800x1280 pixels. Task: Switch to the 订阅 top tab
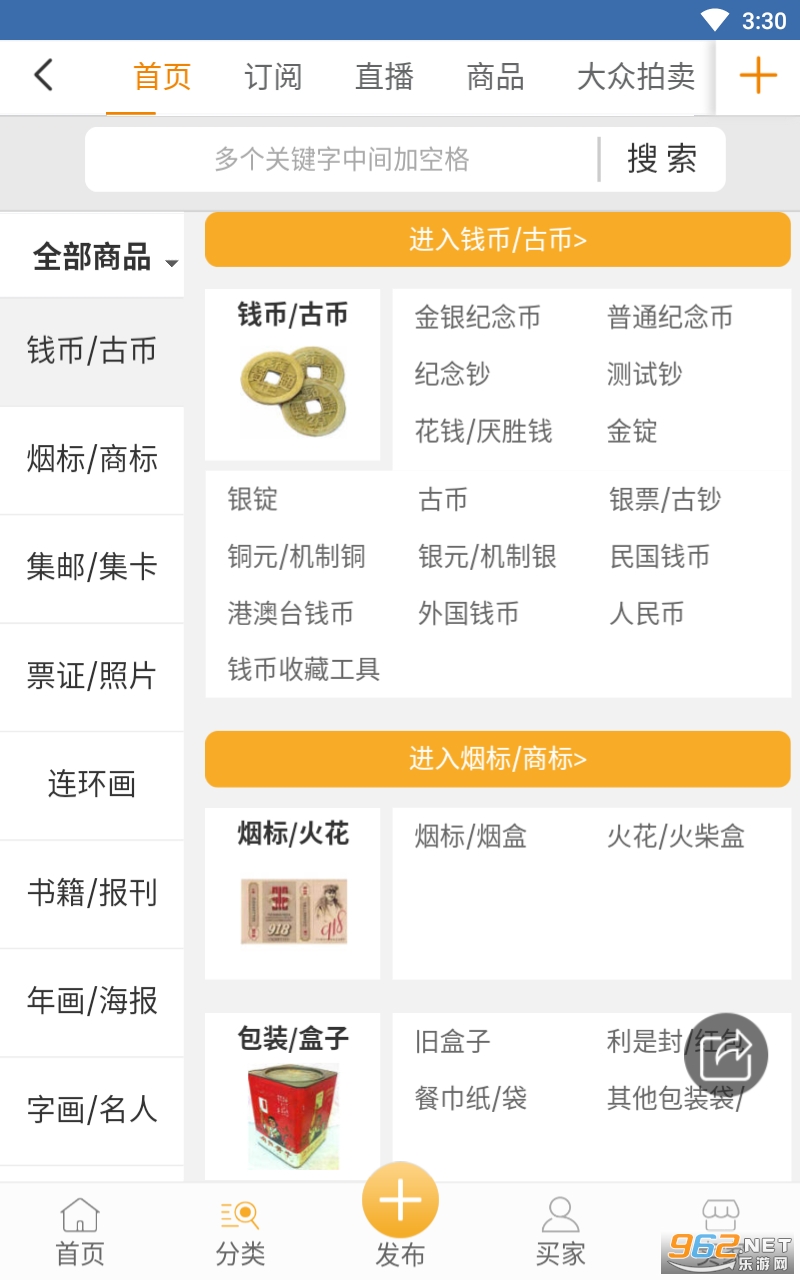(x=273, y=77)
